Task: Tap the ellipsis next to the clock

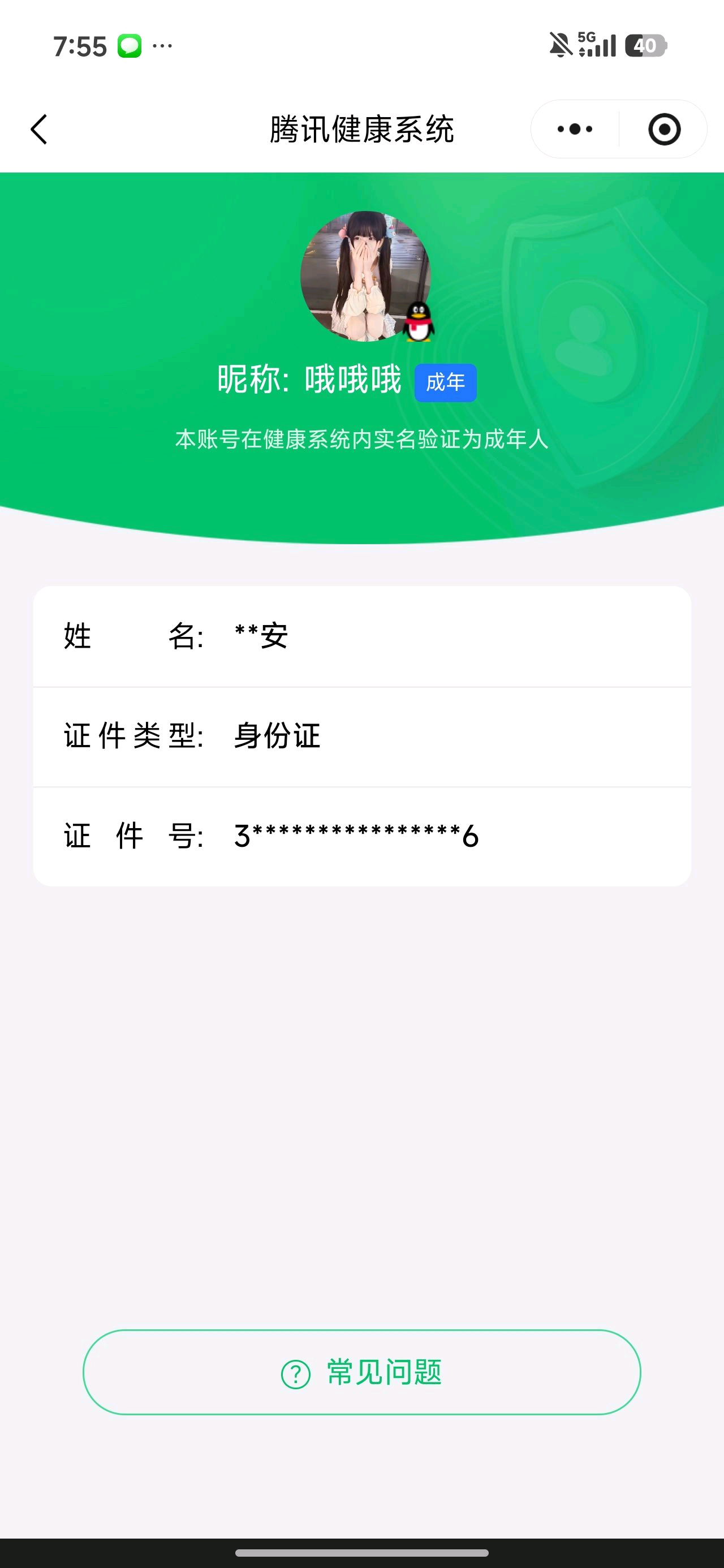Action: (163, 46)
